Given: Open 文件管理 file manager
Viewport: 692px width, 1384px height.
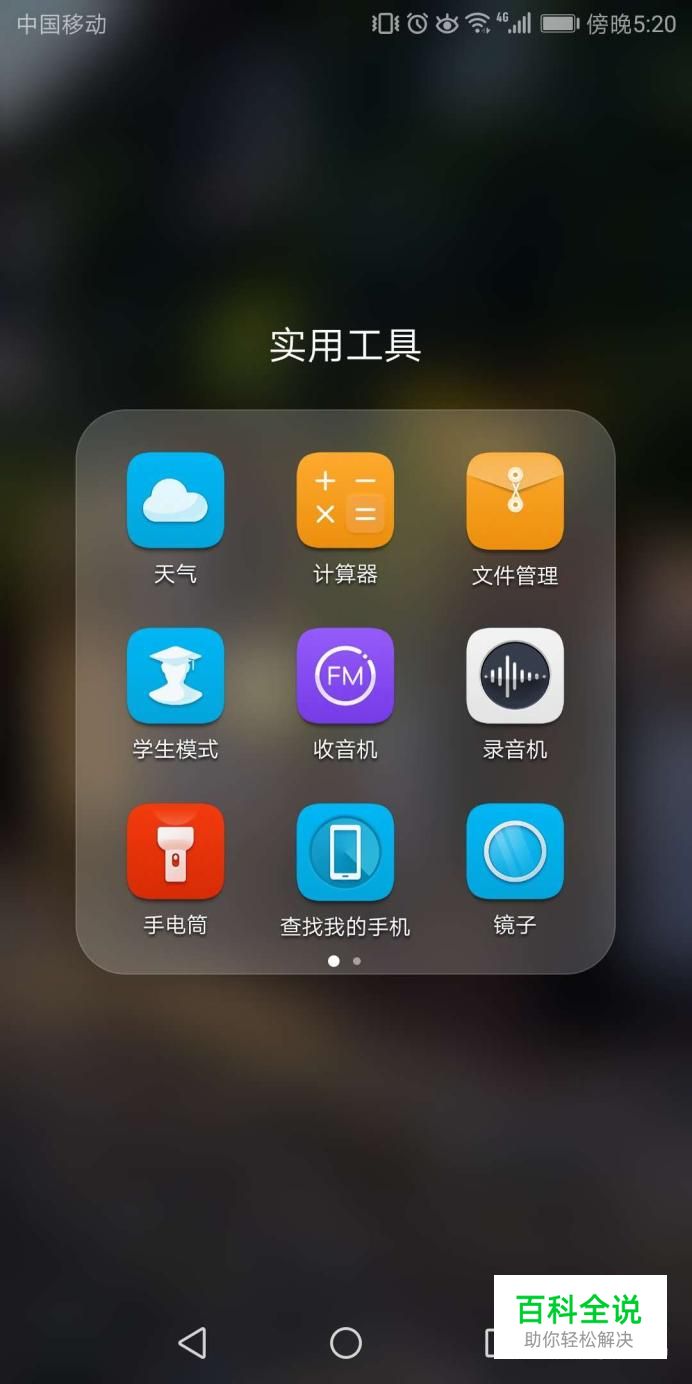Looking at the screenshot, I should pyautogui.click(x=515, y=500).
